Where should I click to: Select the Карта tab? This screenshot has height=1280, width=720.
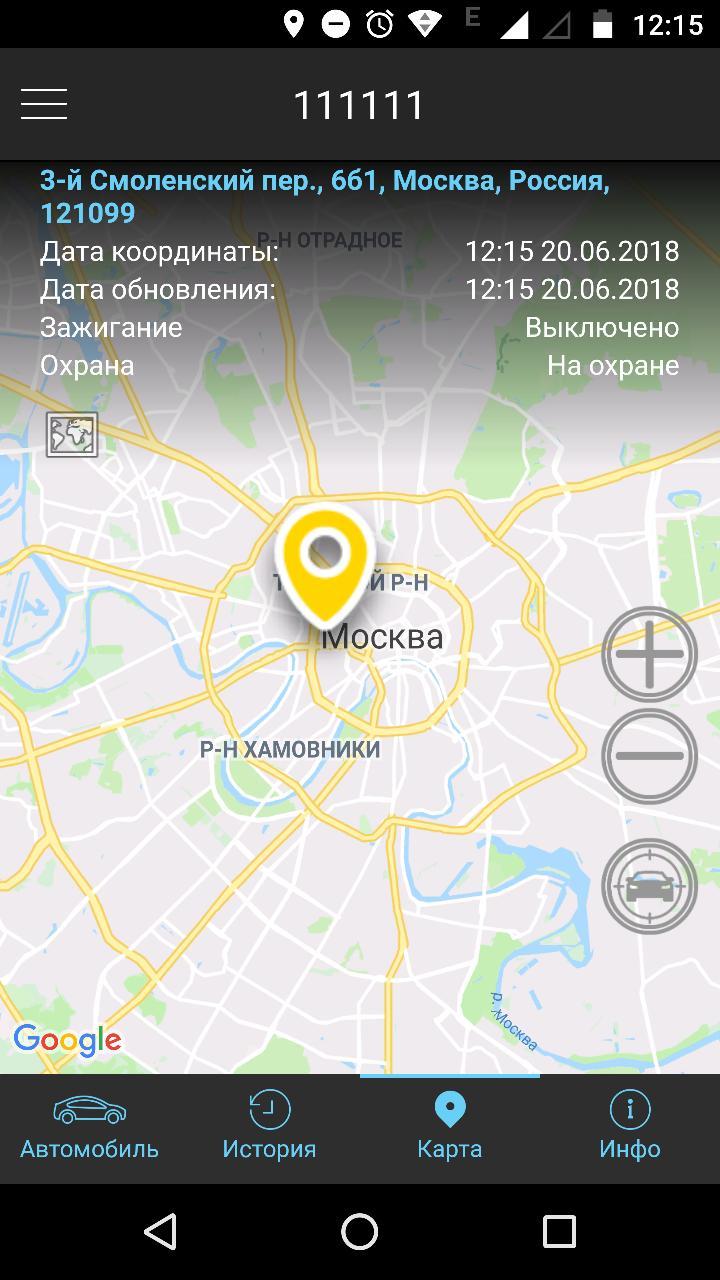(450, 1128)
